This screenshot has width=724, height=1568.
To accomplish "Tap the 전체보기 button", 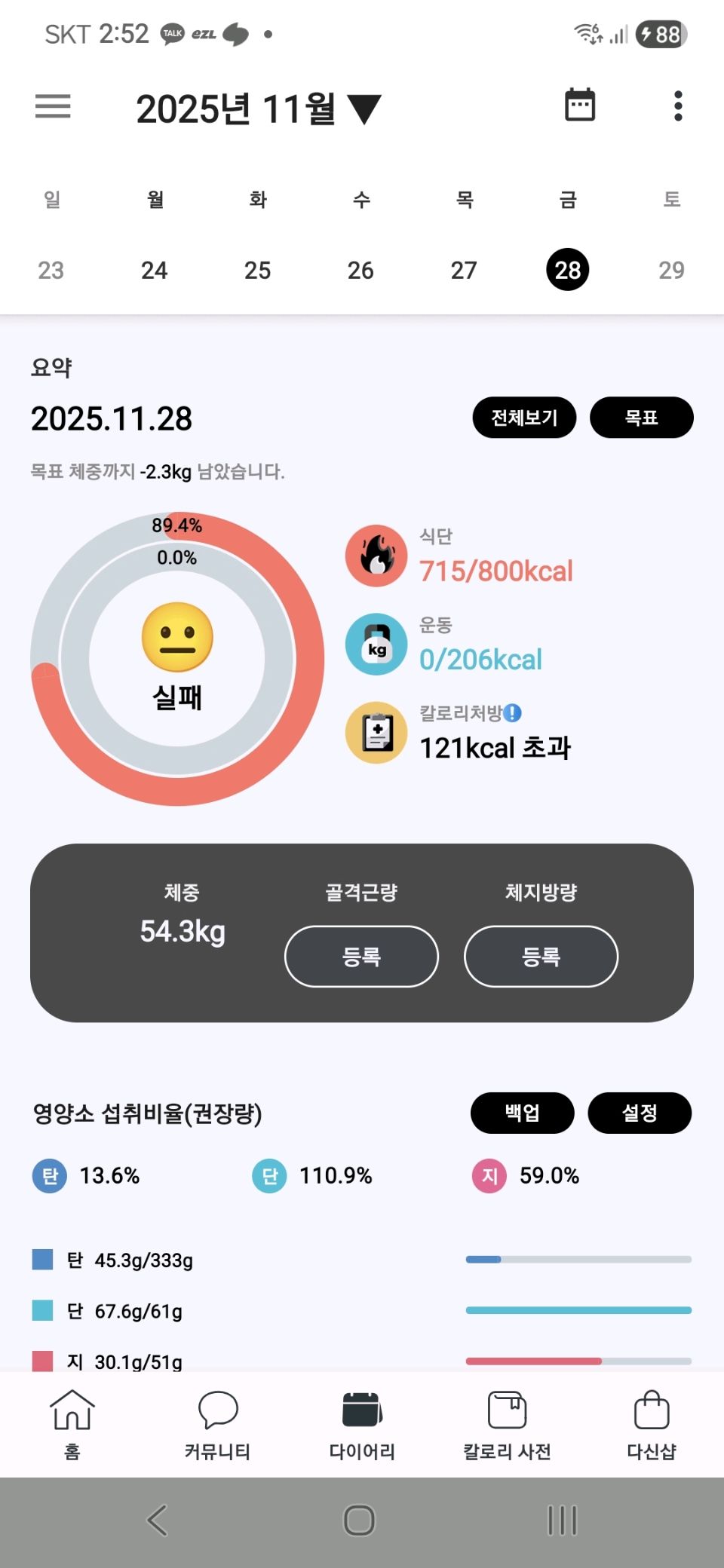I will (x=524, y=418).
